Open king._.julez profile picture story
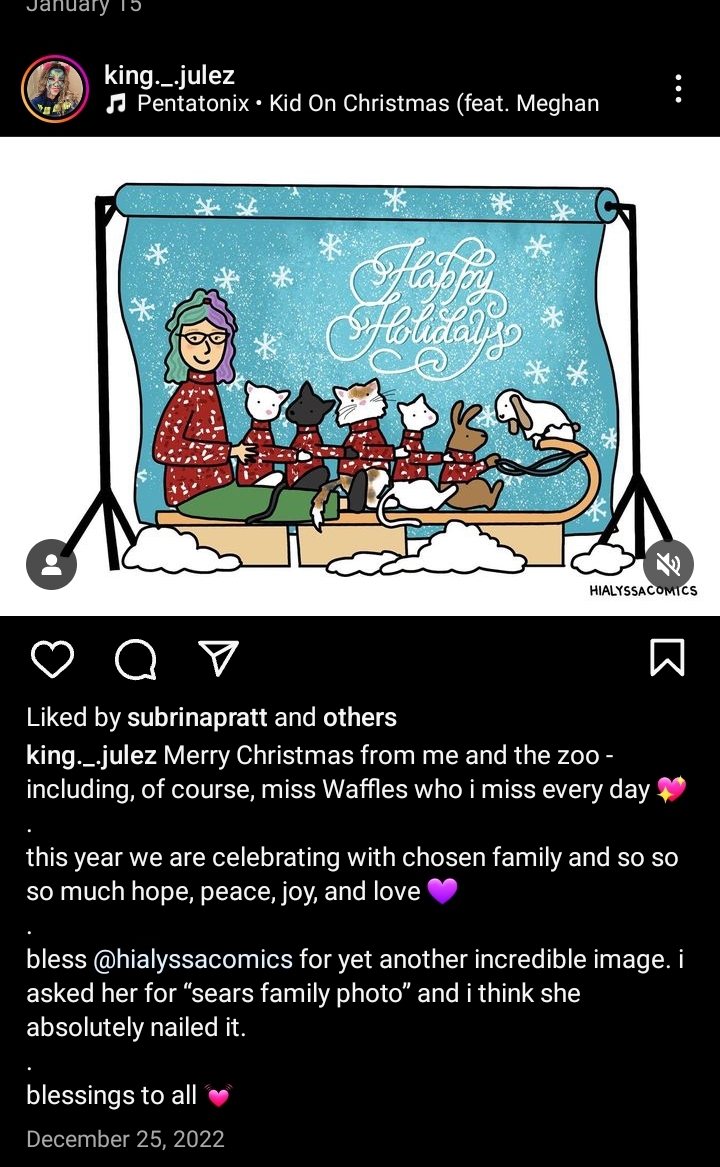 point(55,89)
